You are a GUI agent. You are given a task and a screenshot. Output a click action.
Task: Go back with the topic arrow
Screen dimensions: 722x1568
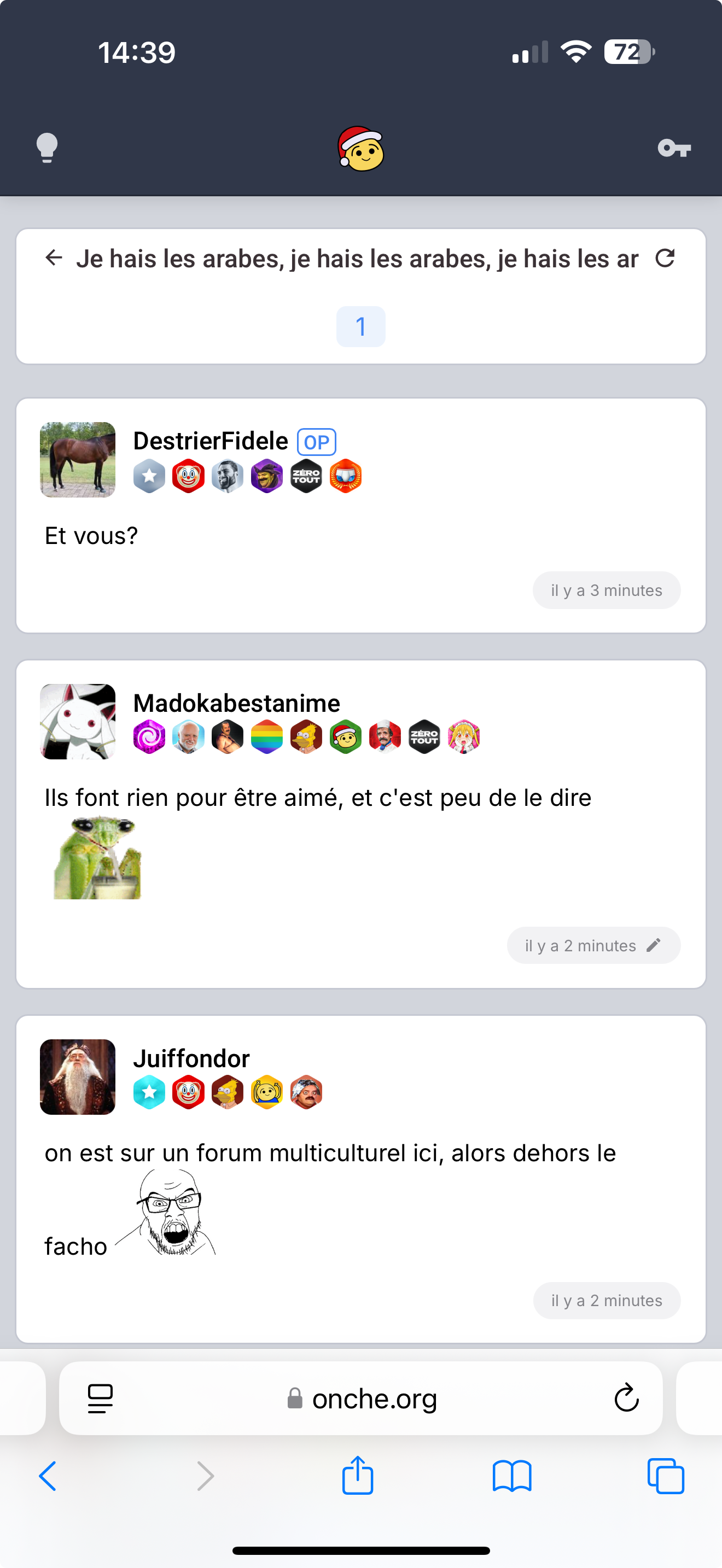pyautogui.click(x=54, y=258)
